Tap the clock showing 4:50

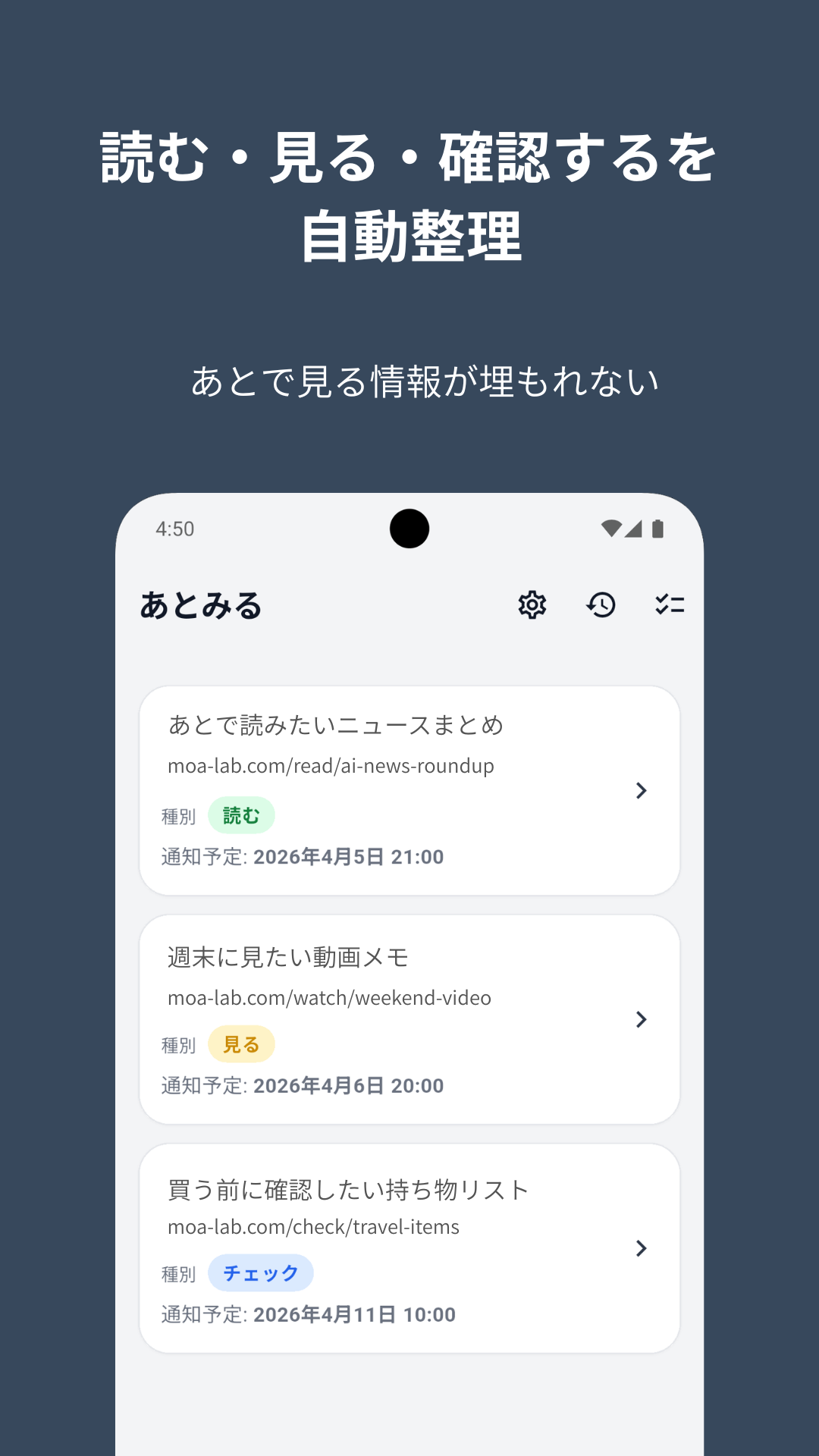(x=174, y=529)
